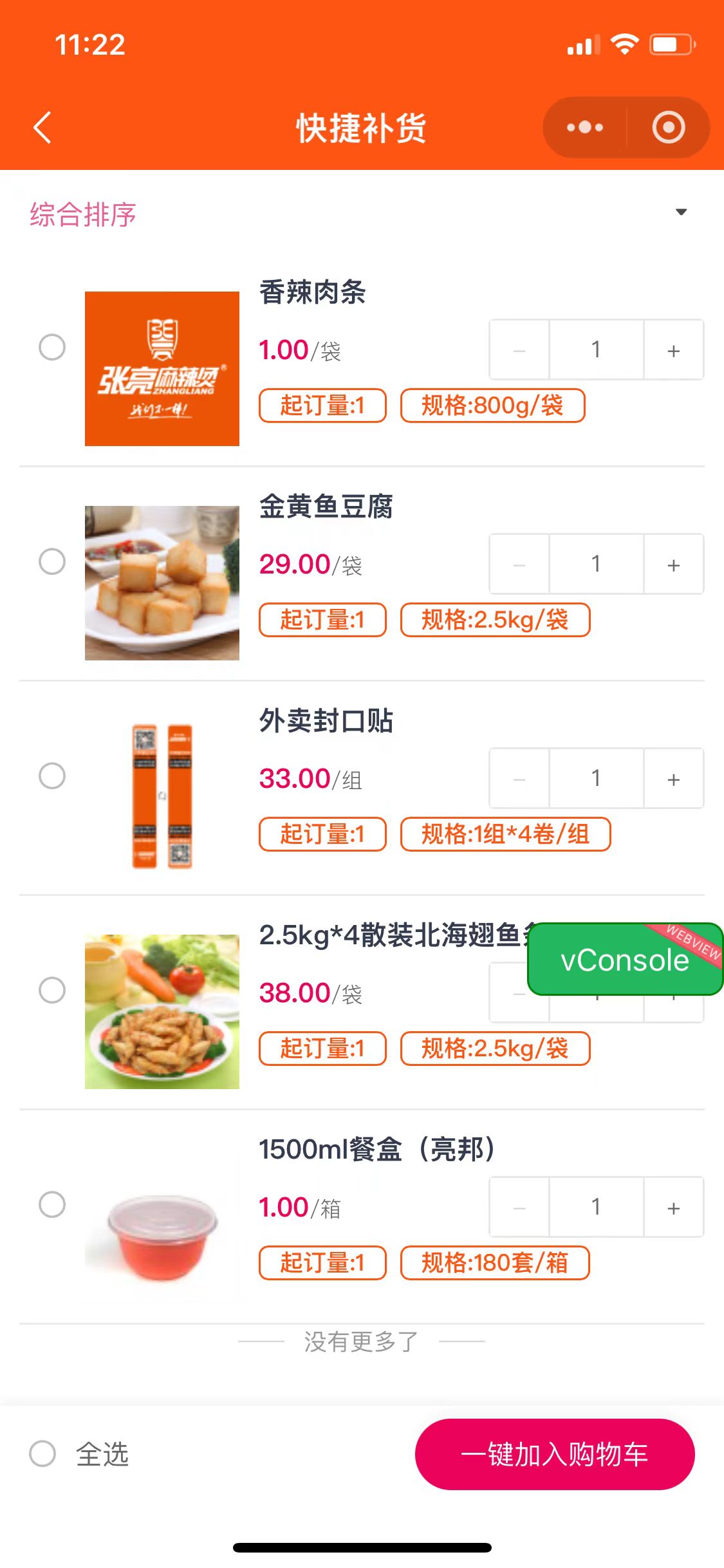
Task: Close the mini-program with the circle icon
Action: [x=668, y=127]
